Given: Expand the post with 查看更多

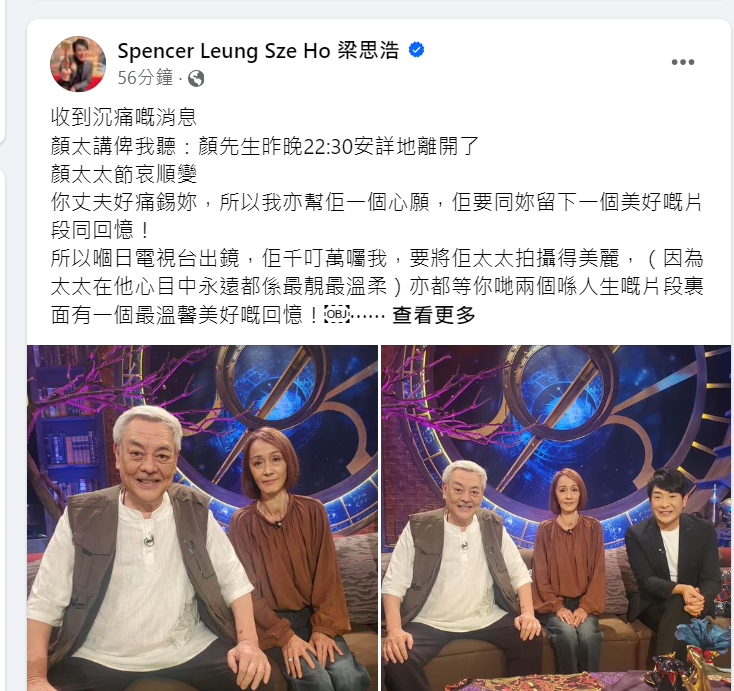Looking at the screenshot, I should tap(433, 316).
